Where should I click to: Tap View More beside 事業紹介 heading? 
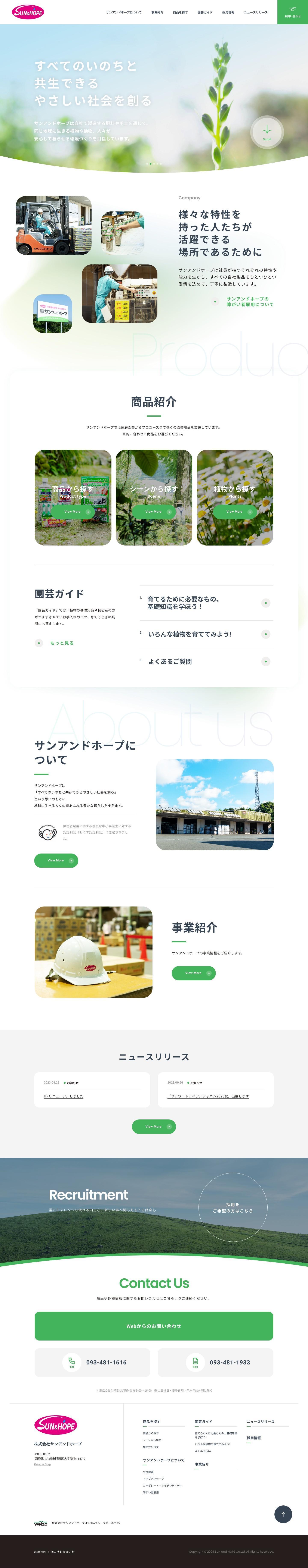pyautogui.click(x=193, y=973)
